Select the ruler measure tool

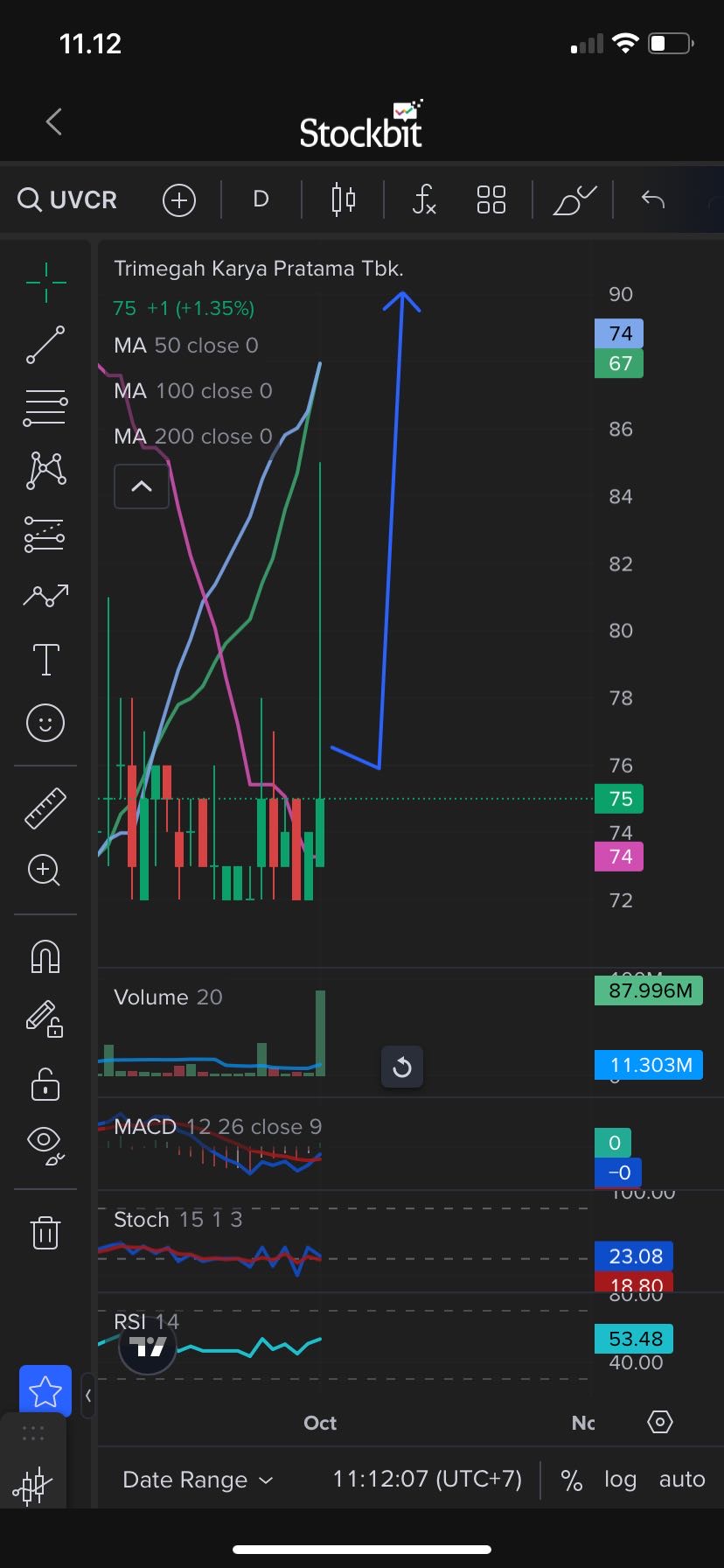point(45,808)
